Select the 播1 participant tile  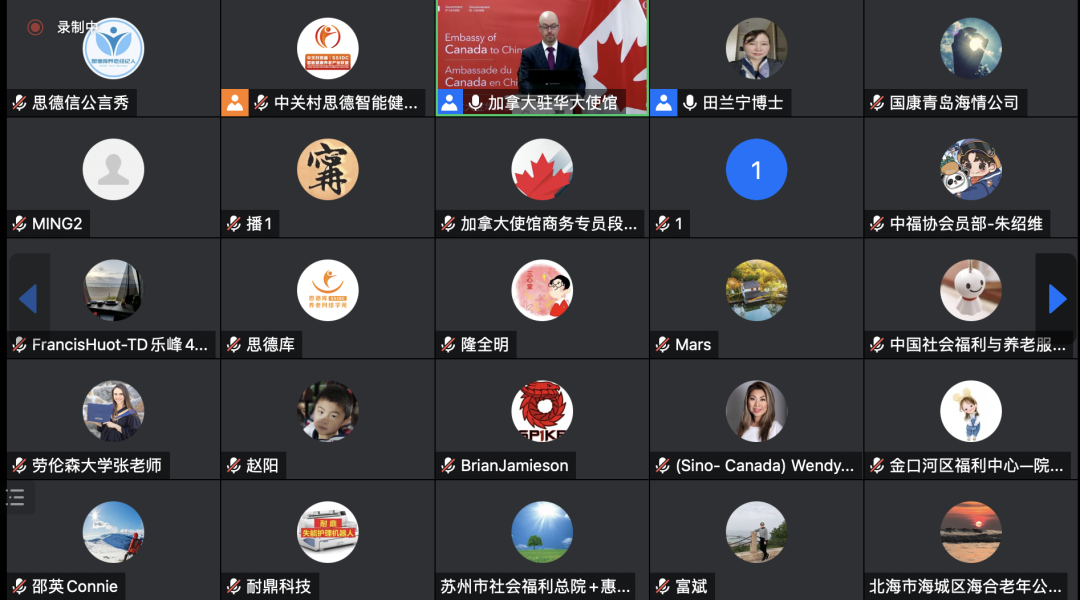coord(327,177)
